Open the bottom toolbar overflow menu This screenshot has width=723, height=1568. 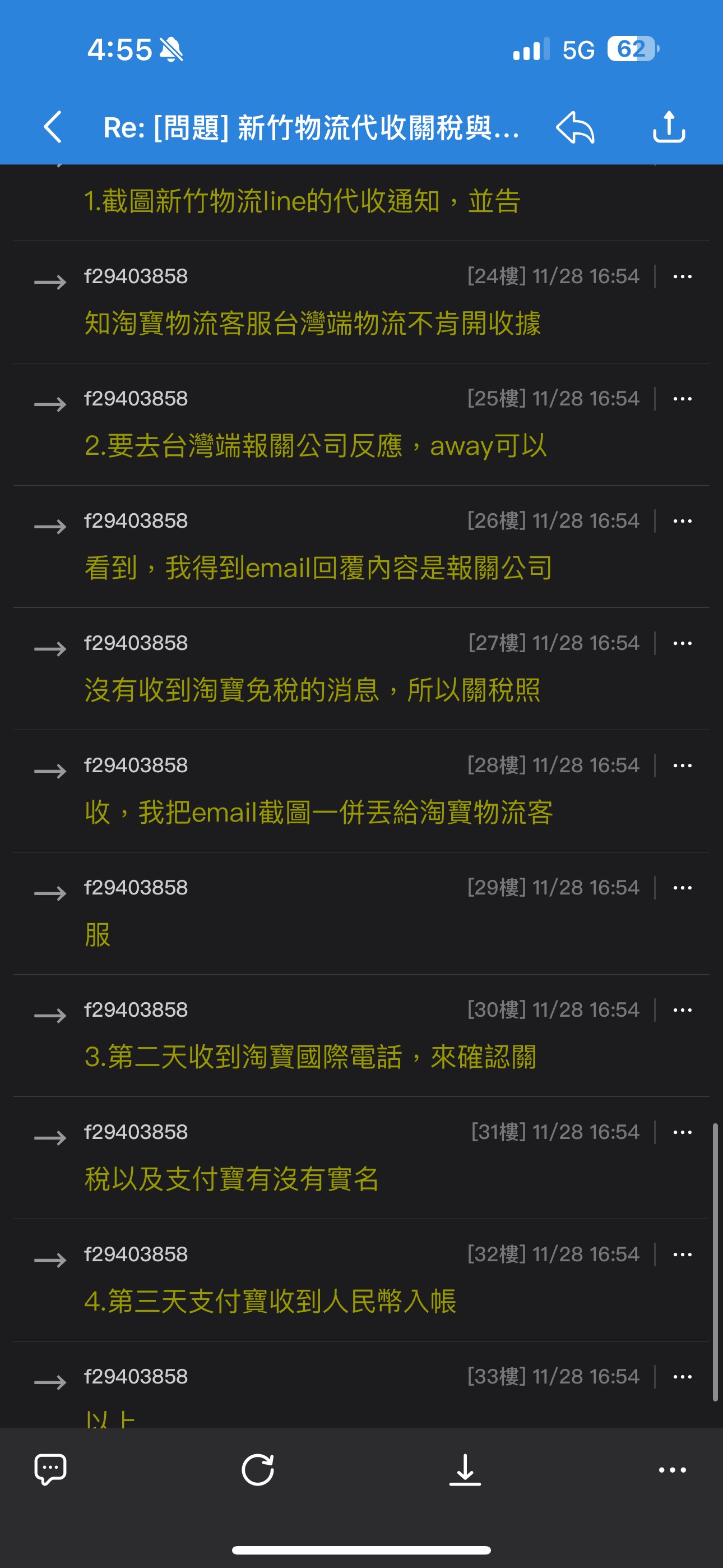(672, 1470)
